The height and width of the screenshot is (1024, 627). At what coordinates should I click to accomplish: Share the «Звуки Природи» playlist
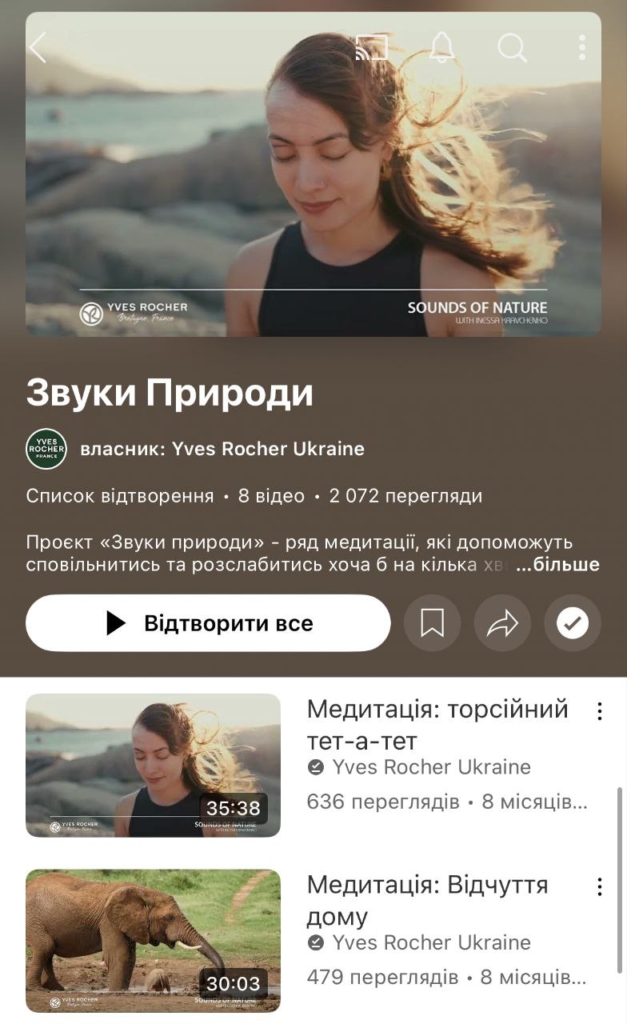pyautogui.click(x=502, y=623)
